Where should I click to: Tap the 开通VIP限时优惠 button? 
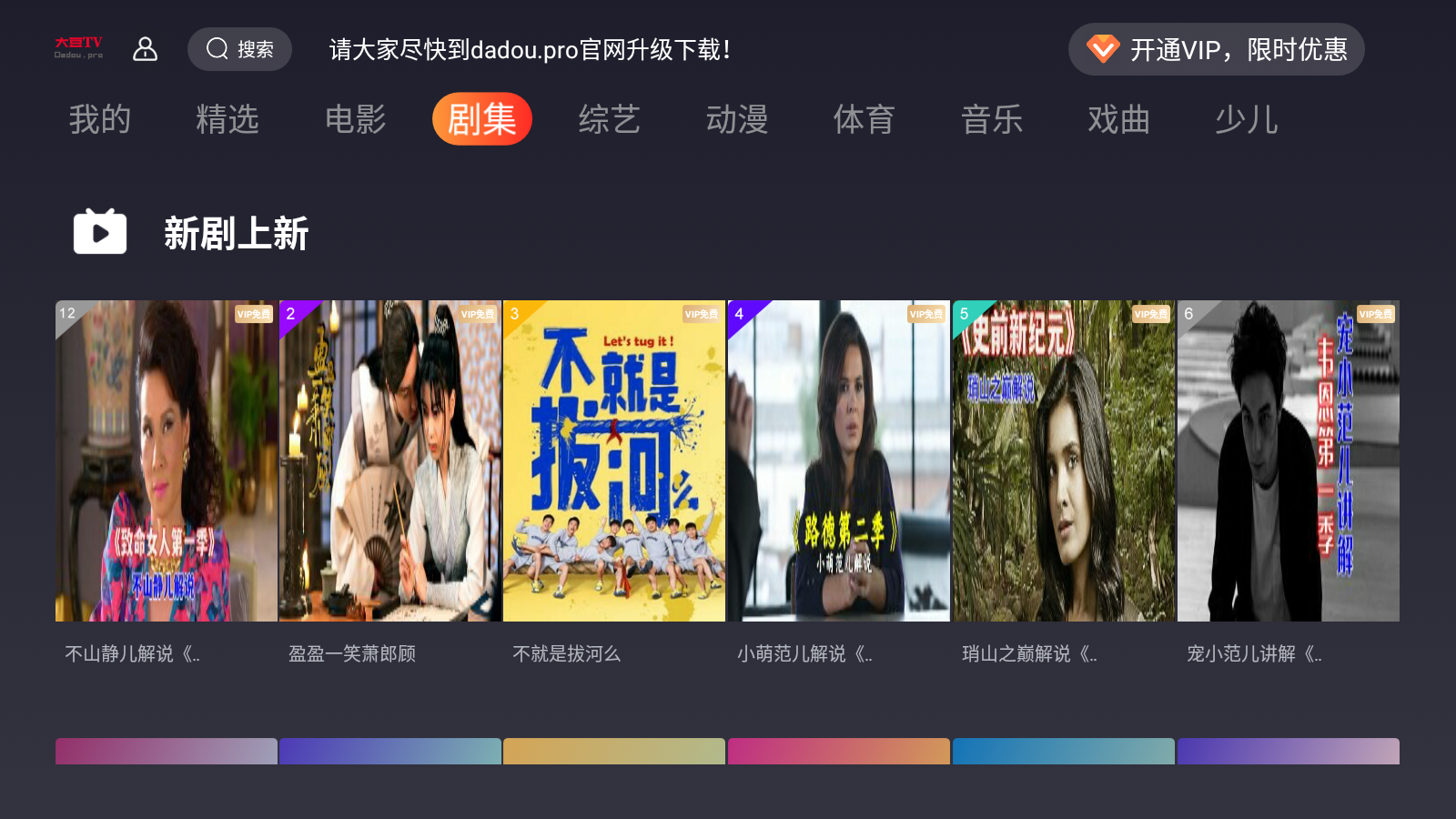pos(1216,49)
